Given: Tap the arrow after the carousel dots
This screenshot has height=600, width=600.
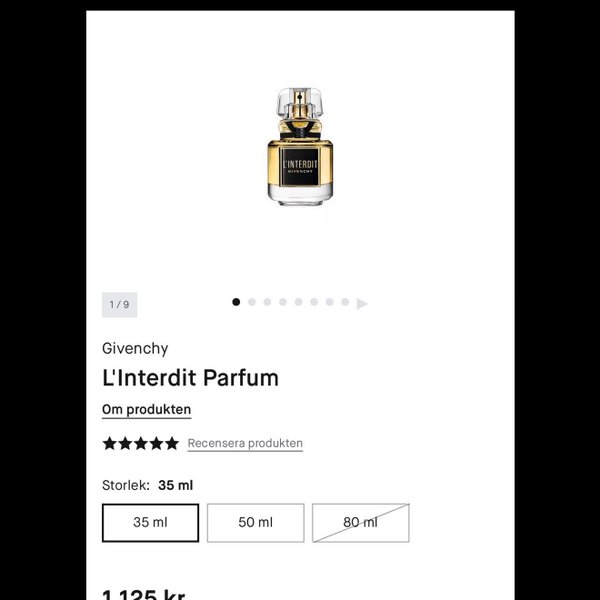Looking at the screenshot, I should [362, 303].
